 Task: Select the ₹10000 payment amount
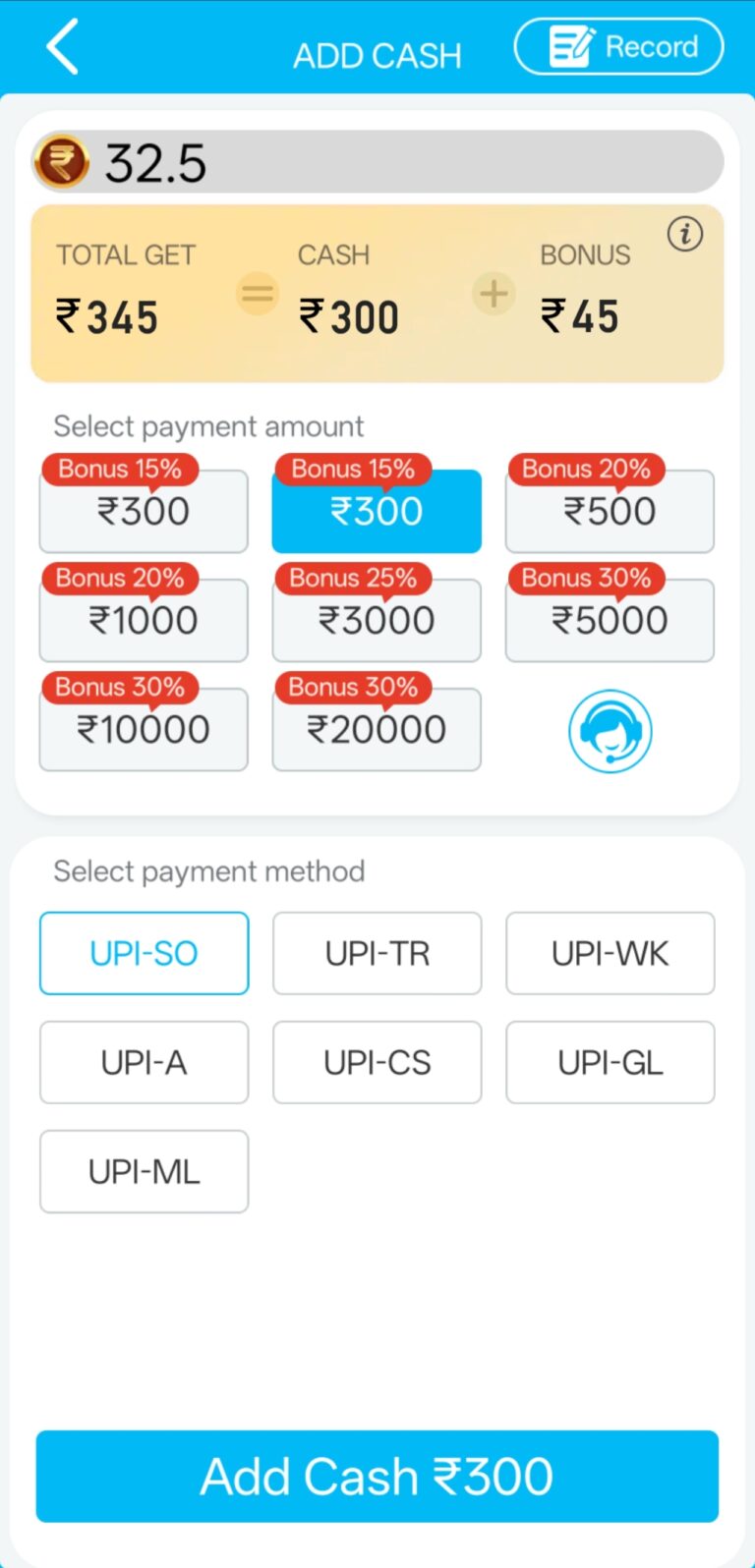pos(144,729)
